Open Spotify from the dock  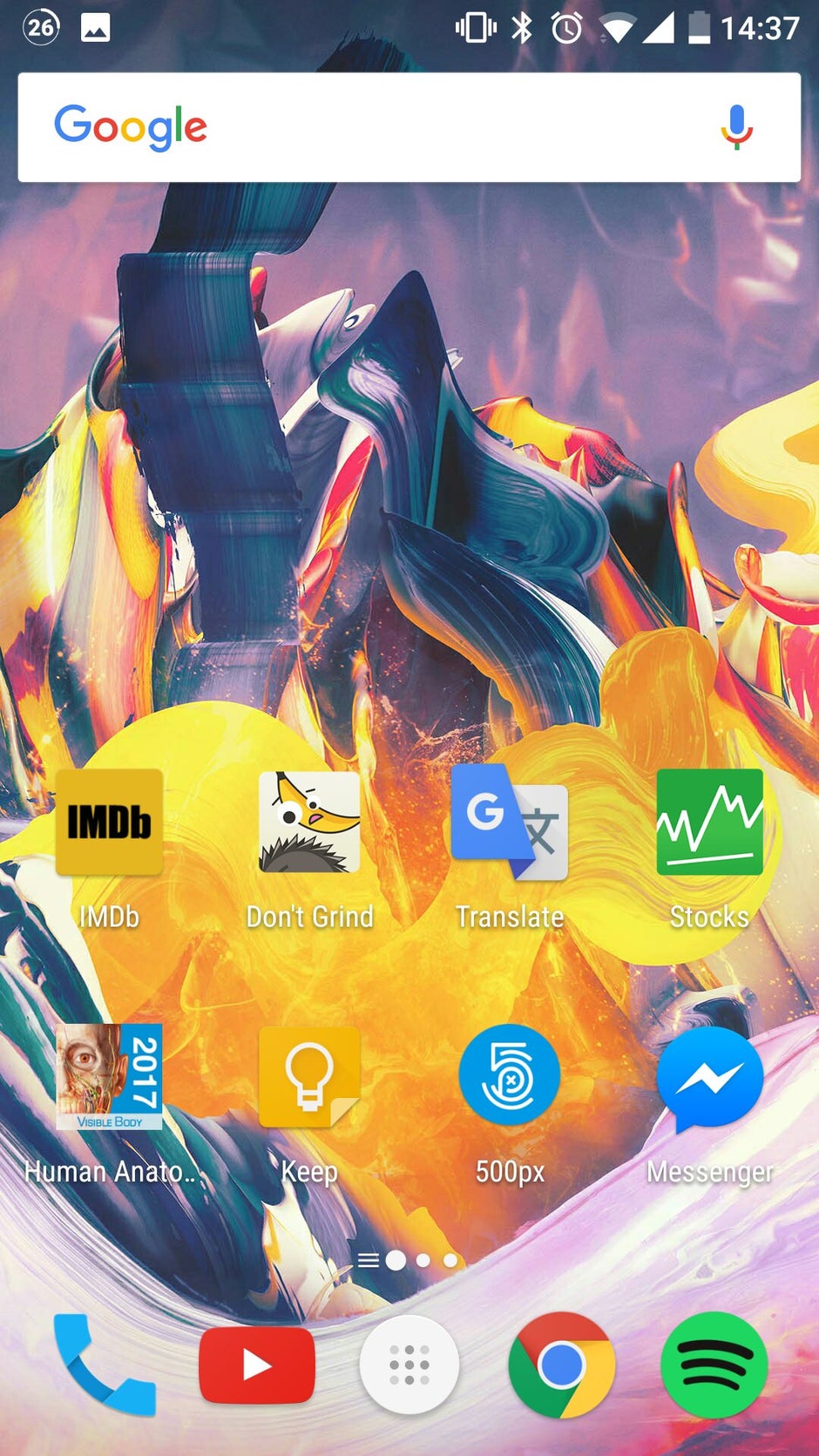[x=714, y=1365]
